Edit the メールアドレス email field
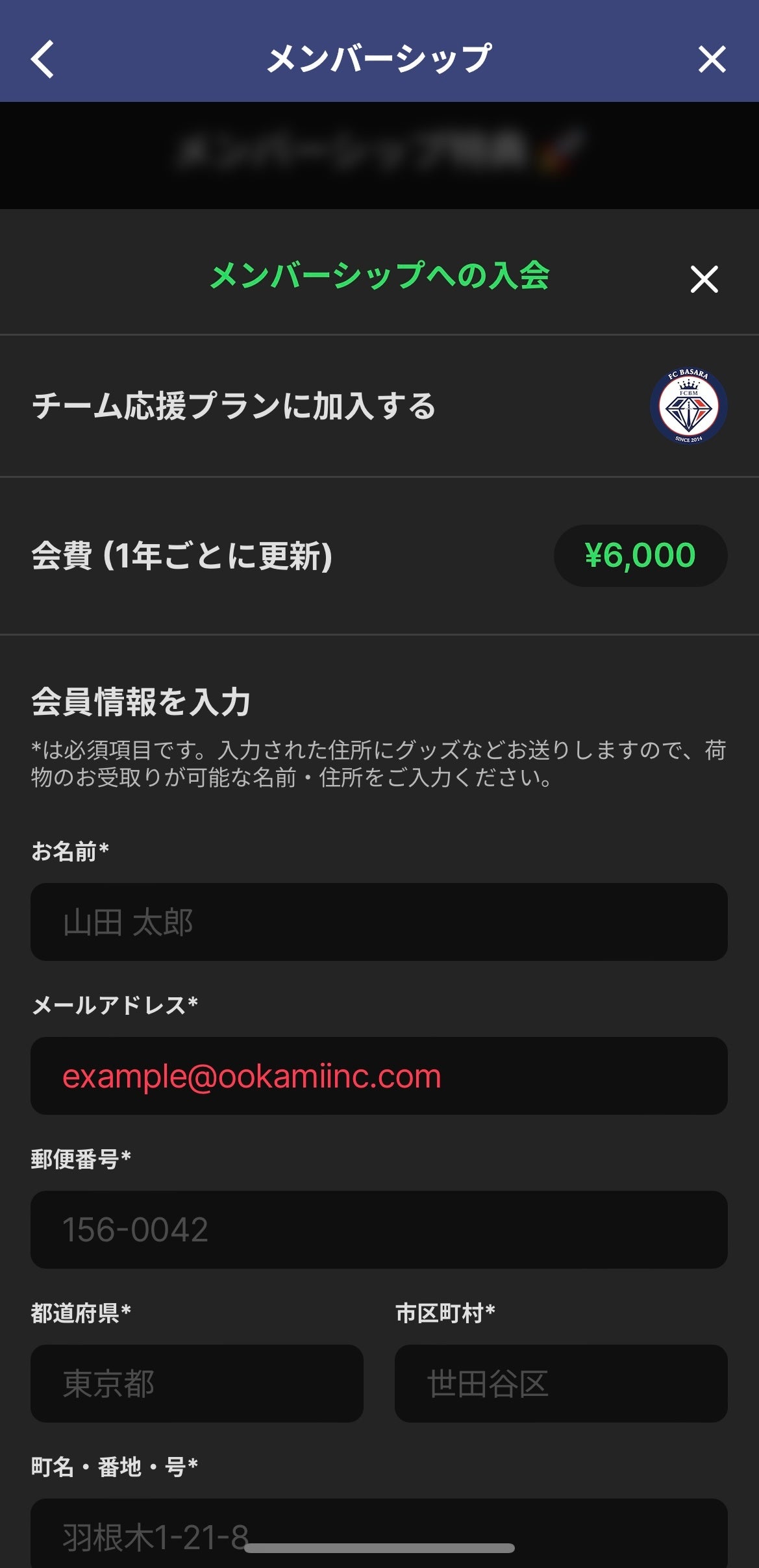759x1568 pixels. tap(379, 1076)
